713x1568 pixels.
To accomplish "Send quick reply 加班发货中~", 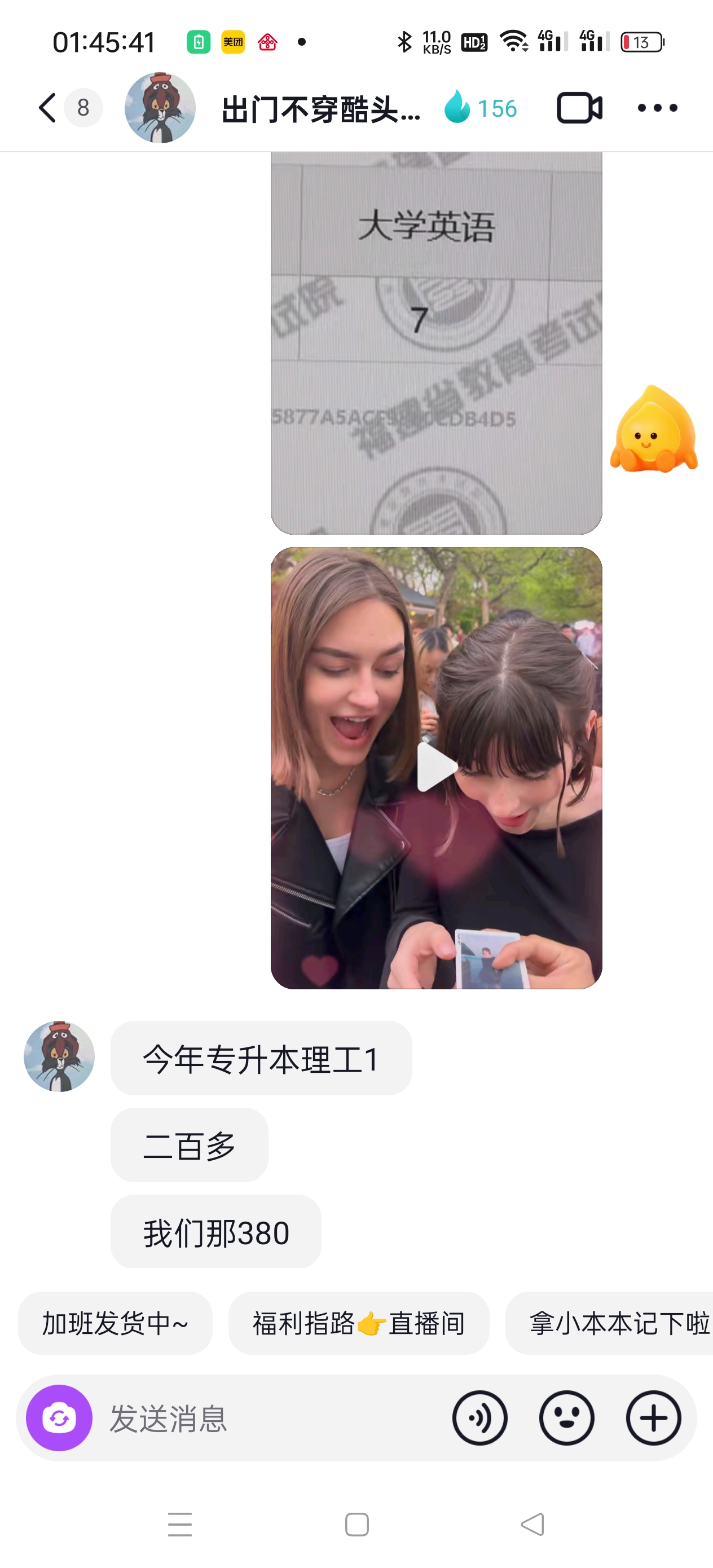I will (x=115, y=1323).
